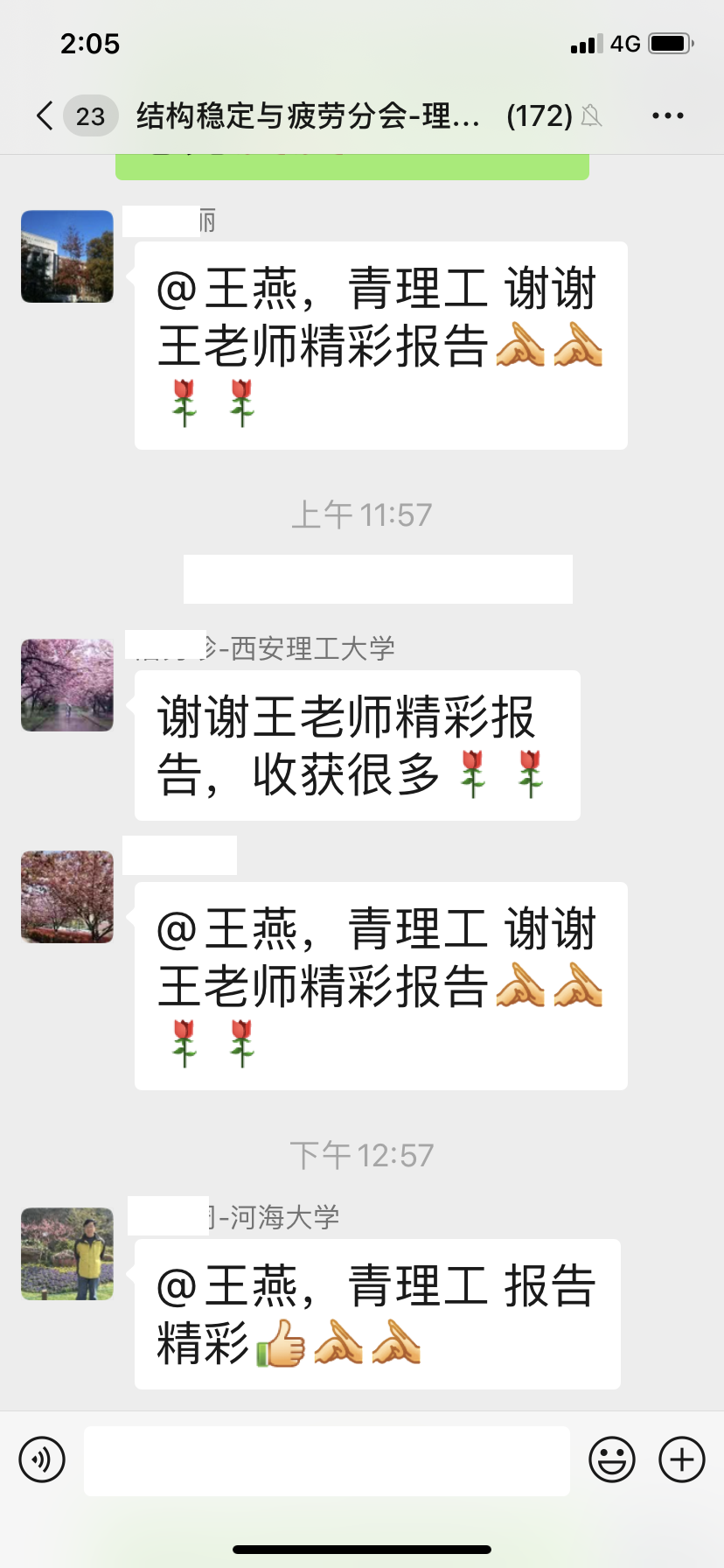The image size is (724, 1568).
Task: Open the group chat overflow menu
Action: [x=667, y=115]
